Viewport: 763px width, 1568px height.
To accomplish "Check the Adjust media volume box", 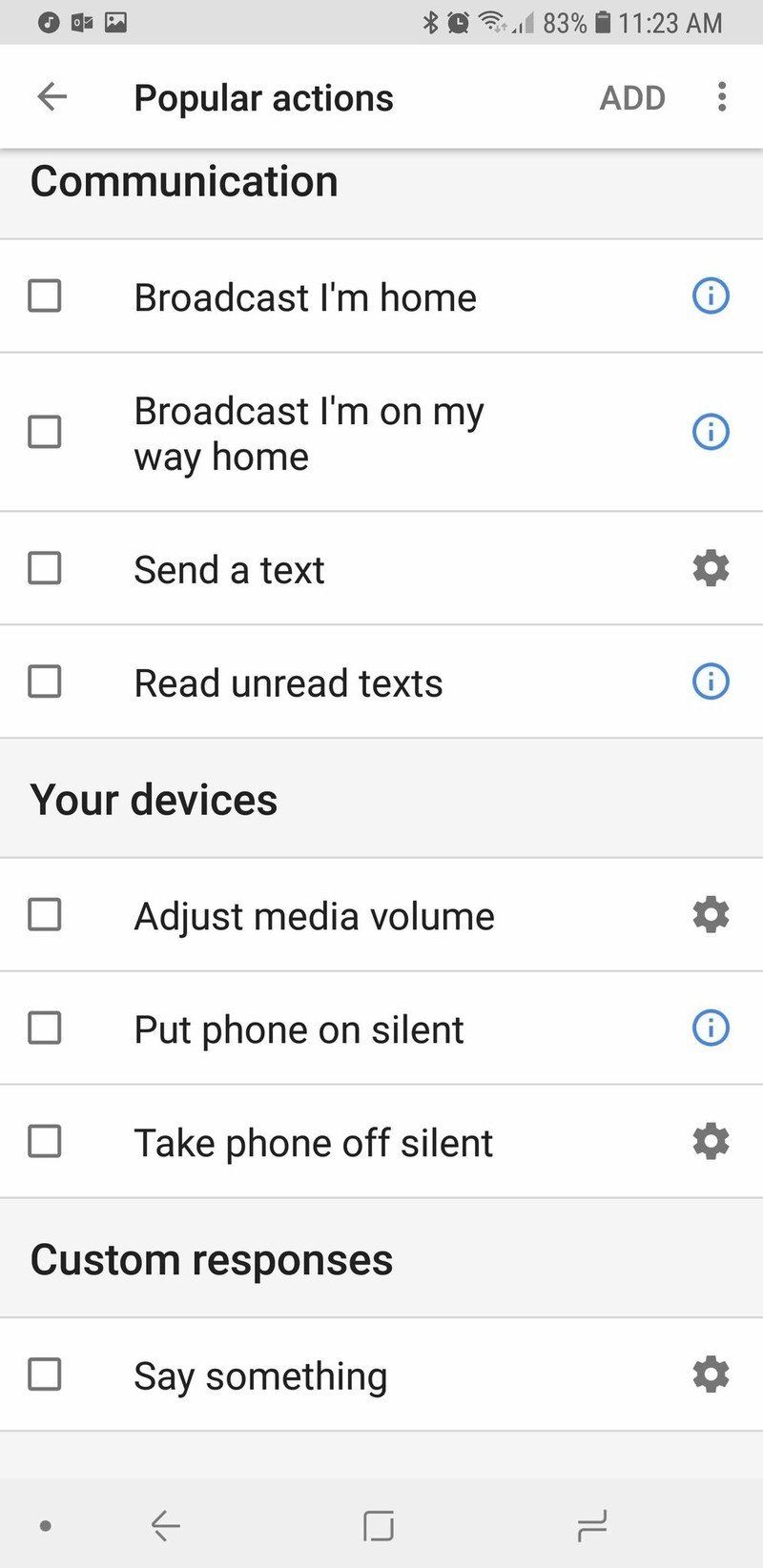I will (45, 915).
